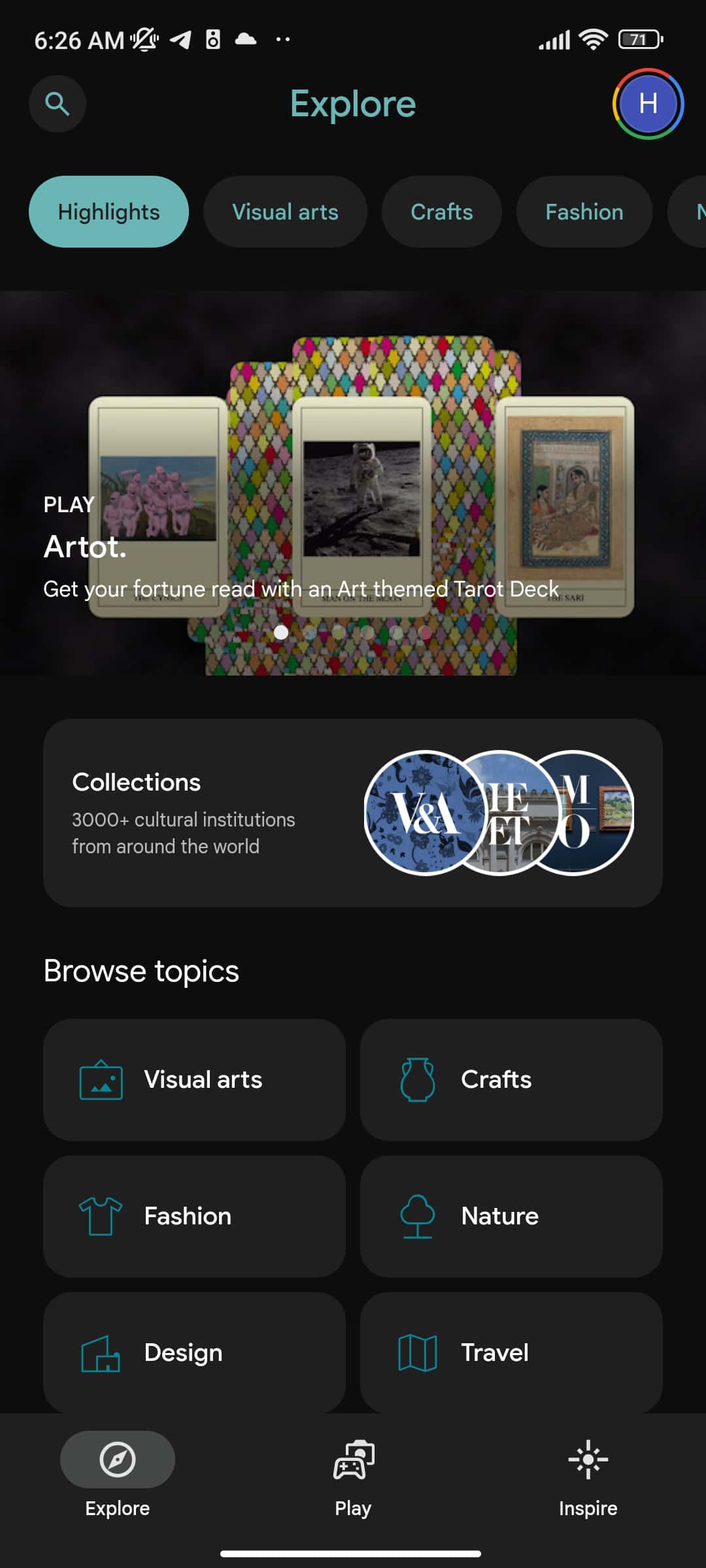The width and height of the screenshot is (706, 1568).
Task: Switch to the Visual arts chip
Action: 285,212
